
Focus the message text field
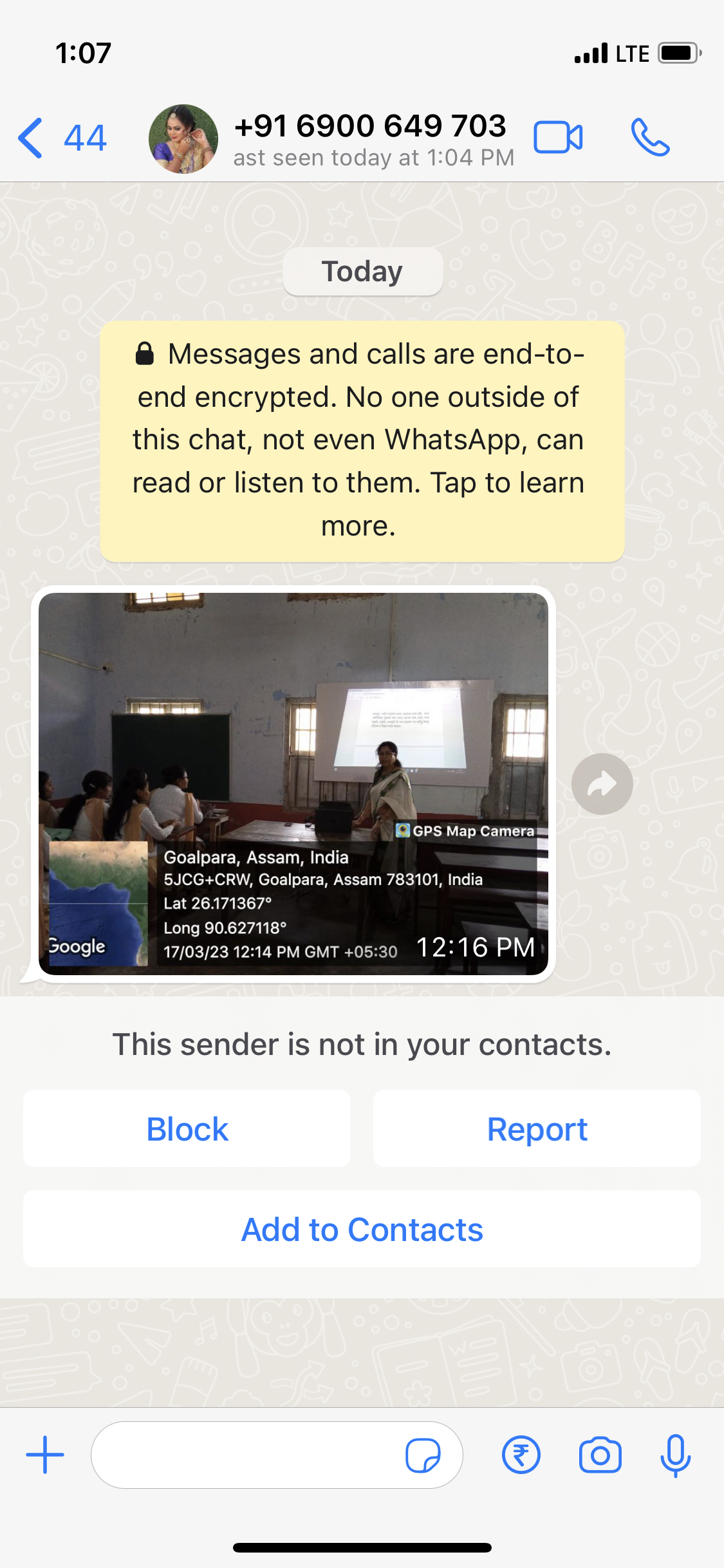click(x=248, y=1455)
